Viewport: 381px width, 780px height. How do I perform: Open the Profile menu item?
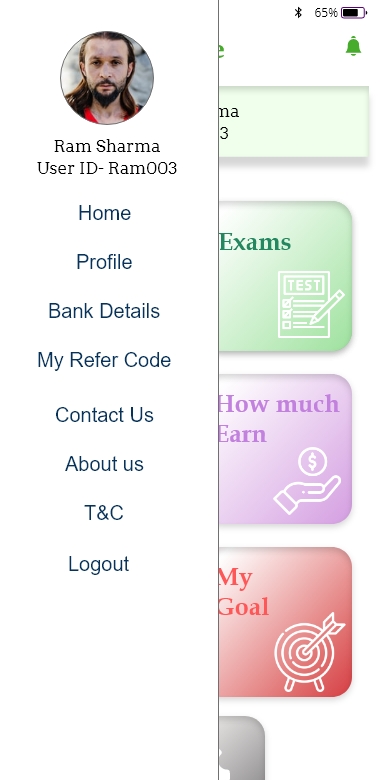(104, 262)
